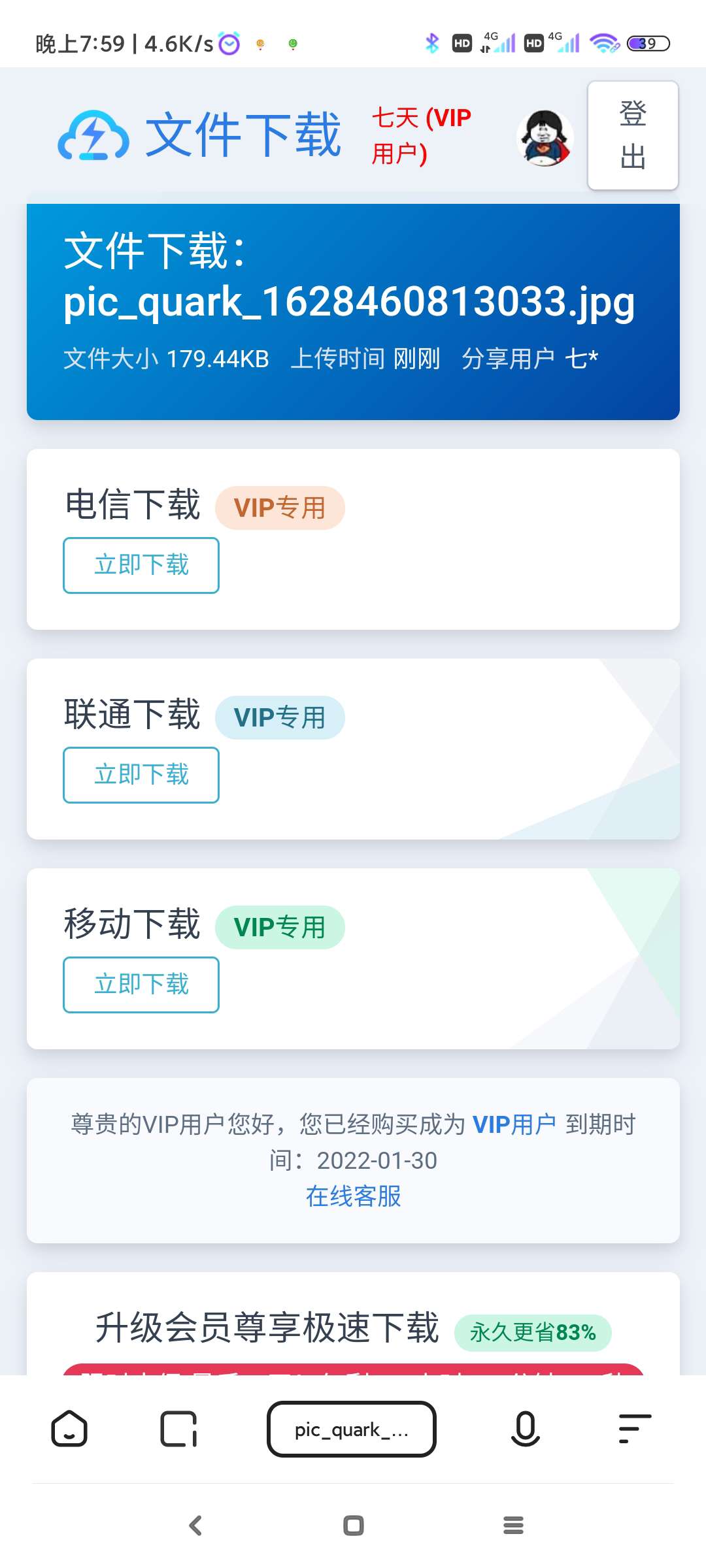
Task: Tap the blue file info card header
Action: pos(353,307)
